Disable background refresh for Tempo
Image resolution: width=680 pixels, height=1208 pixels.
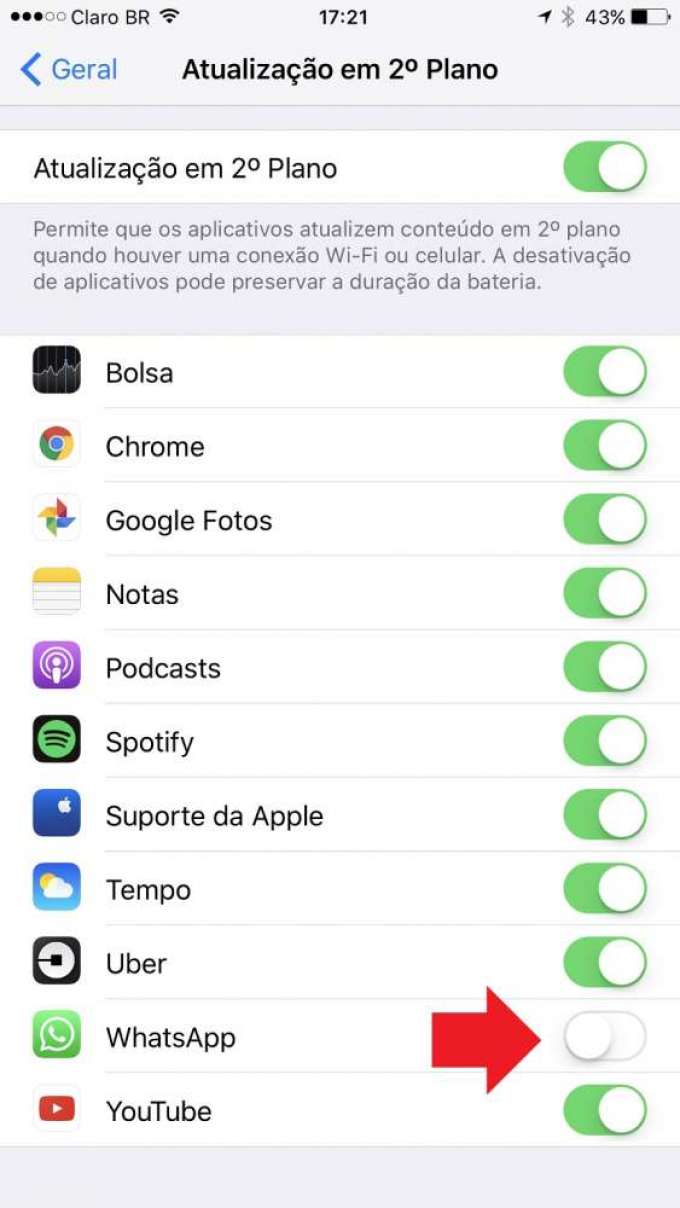604,890
